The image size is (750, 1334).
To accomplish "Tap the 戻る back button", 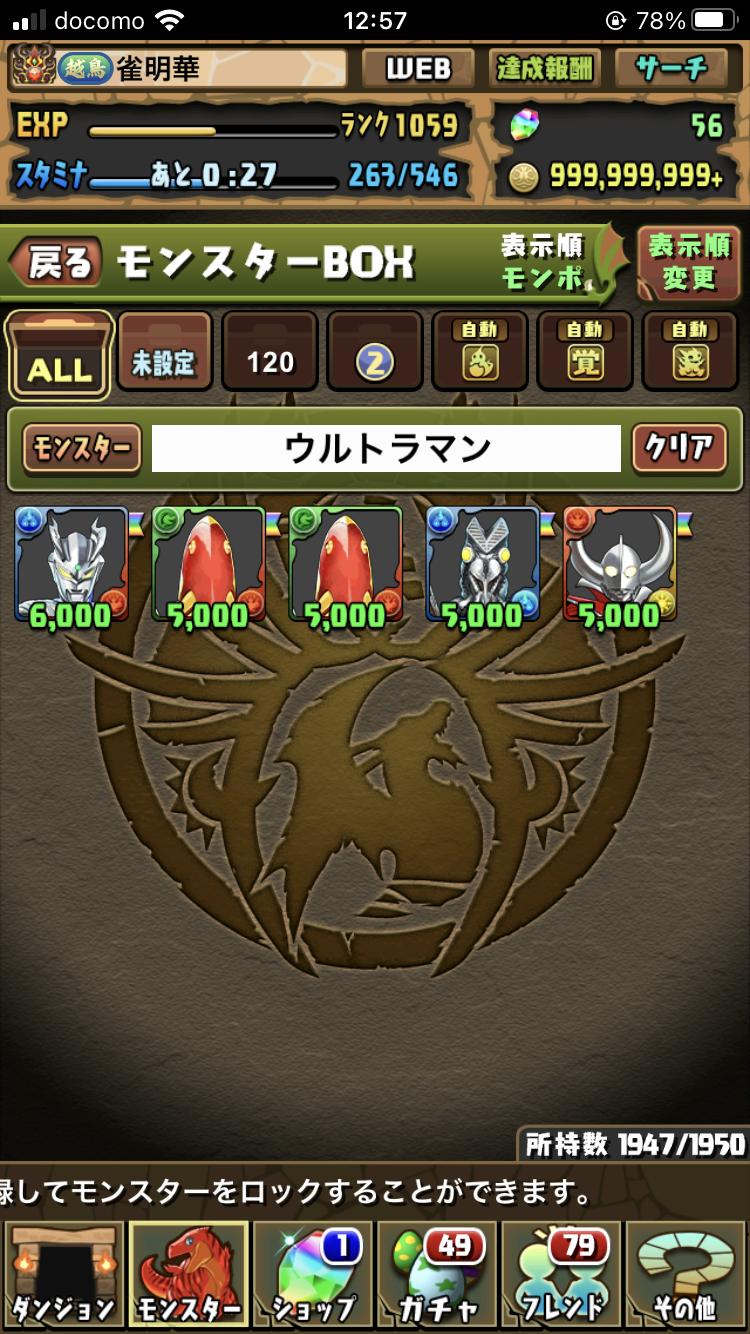I will tap(55, 263).
